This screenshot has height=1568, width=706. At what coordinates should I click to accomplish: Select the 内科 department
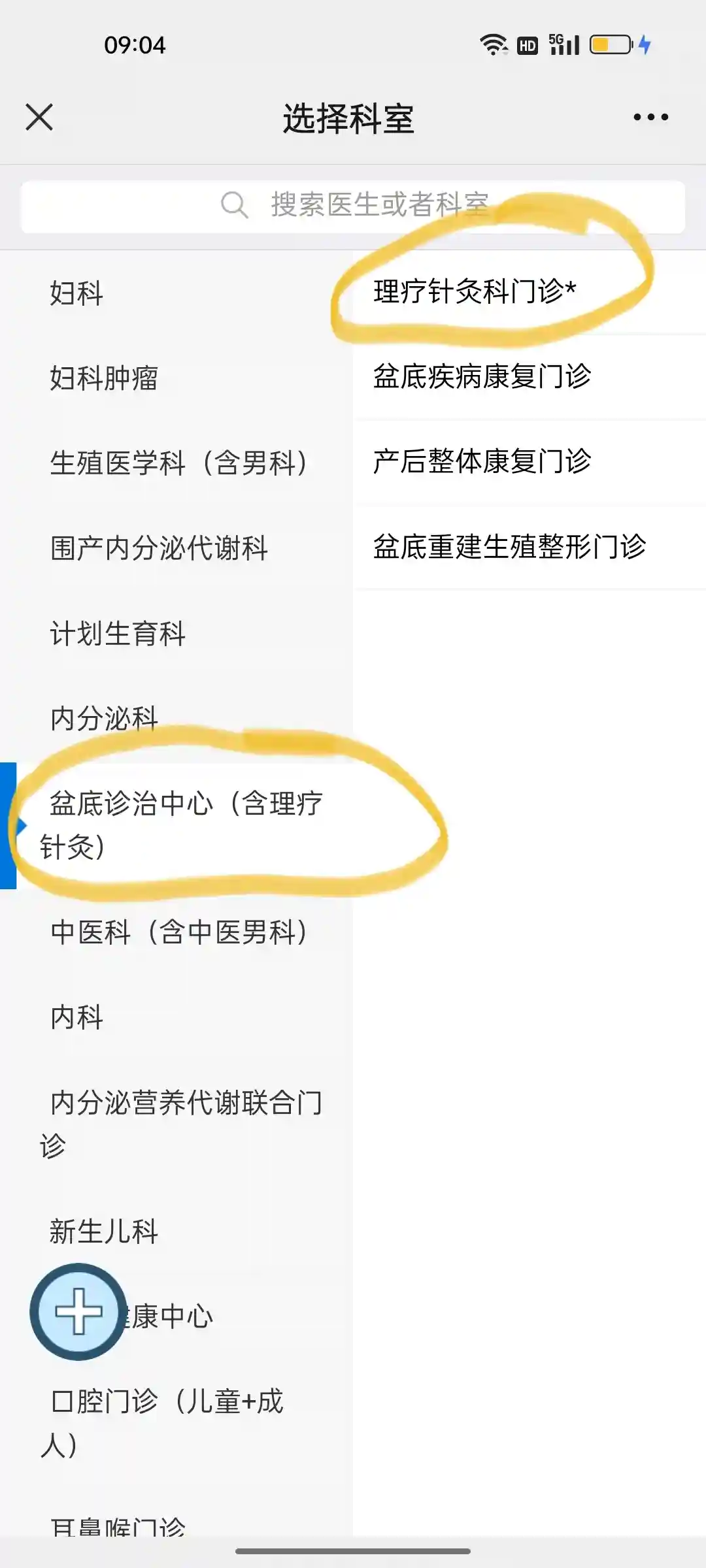click(77, 1017)
